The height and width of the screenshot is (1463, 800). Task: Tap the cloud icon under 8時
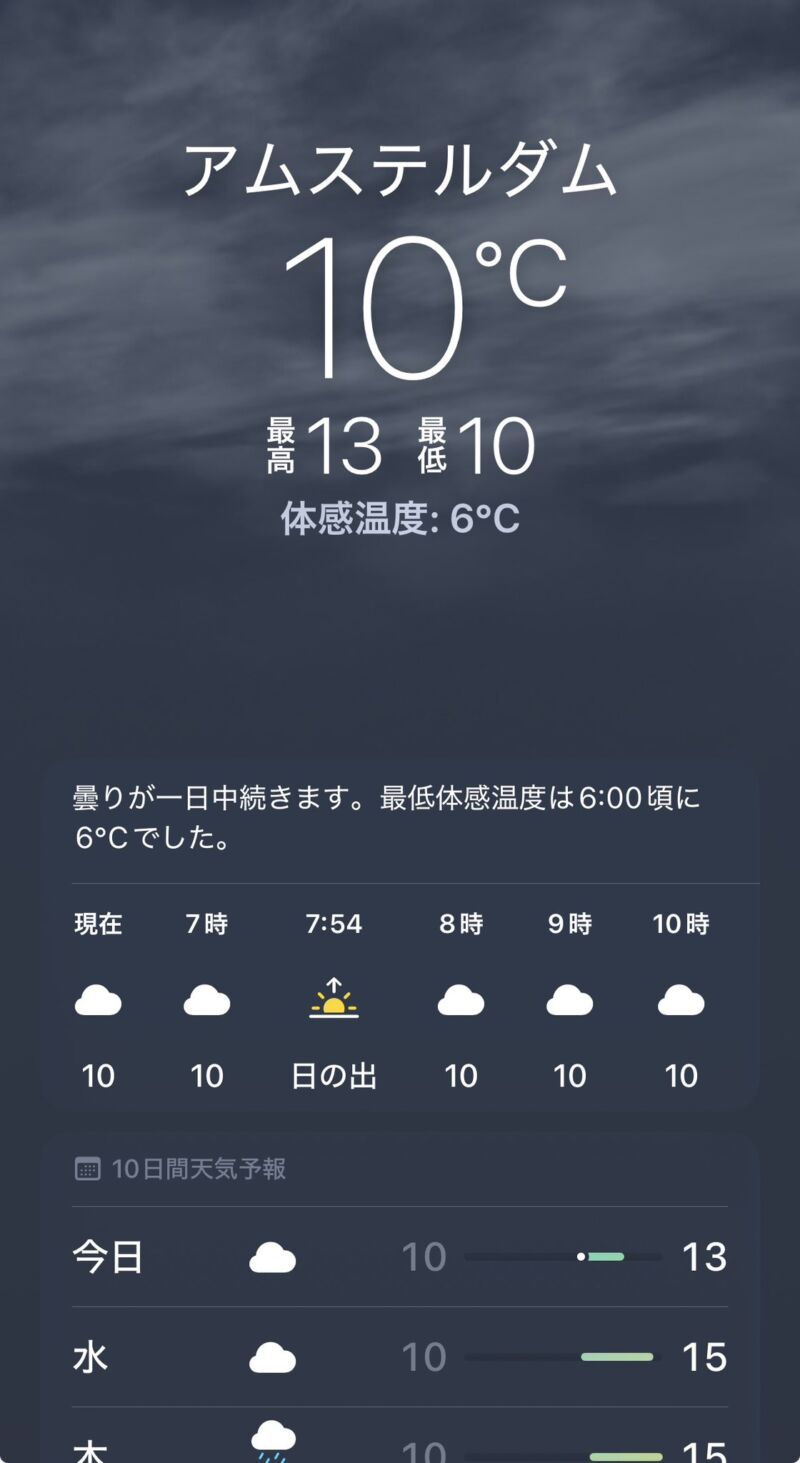pos(461,1000)
